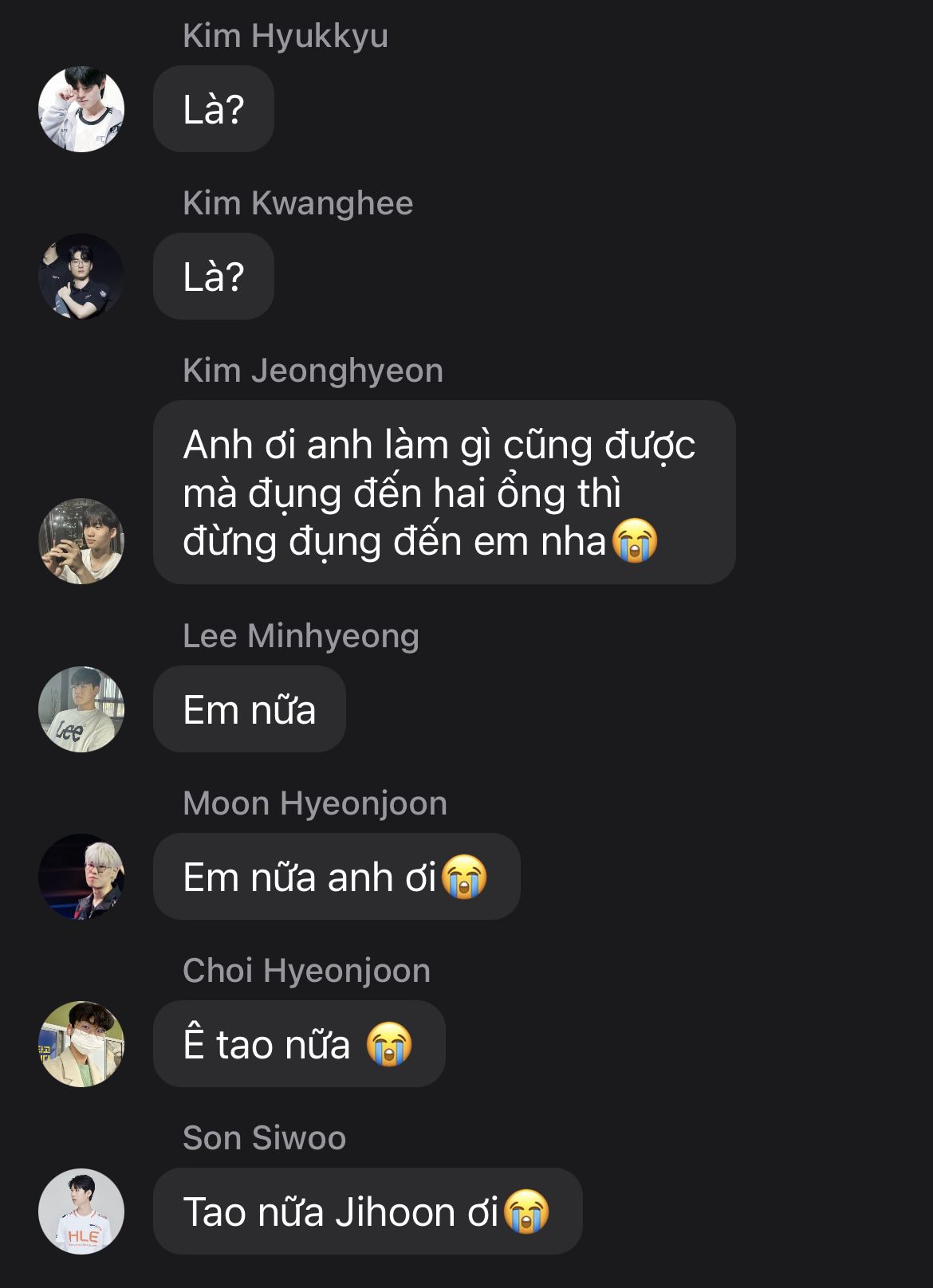The height and width of the screenshot is (1288, 933).
Task: Open Kim Kwanghee's avatar
Action: [x=81, y=277]
